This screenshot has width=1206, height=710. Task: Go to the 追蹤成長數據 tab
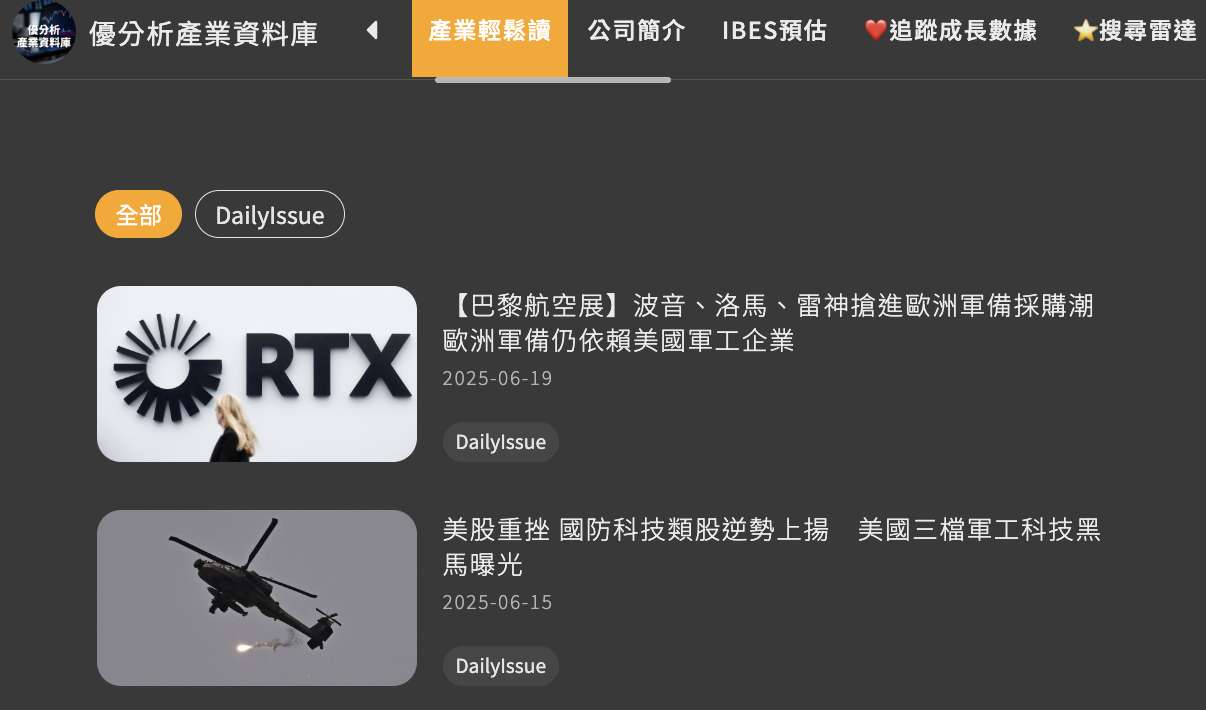[950, 31]
